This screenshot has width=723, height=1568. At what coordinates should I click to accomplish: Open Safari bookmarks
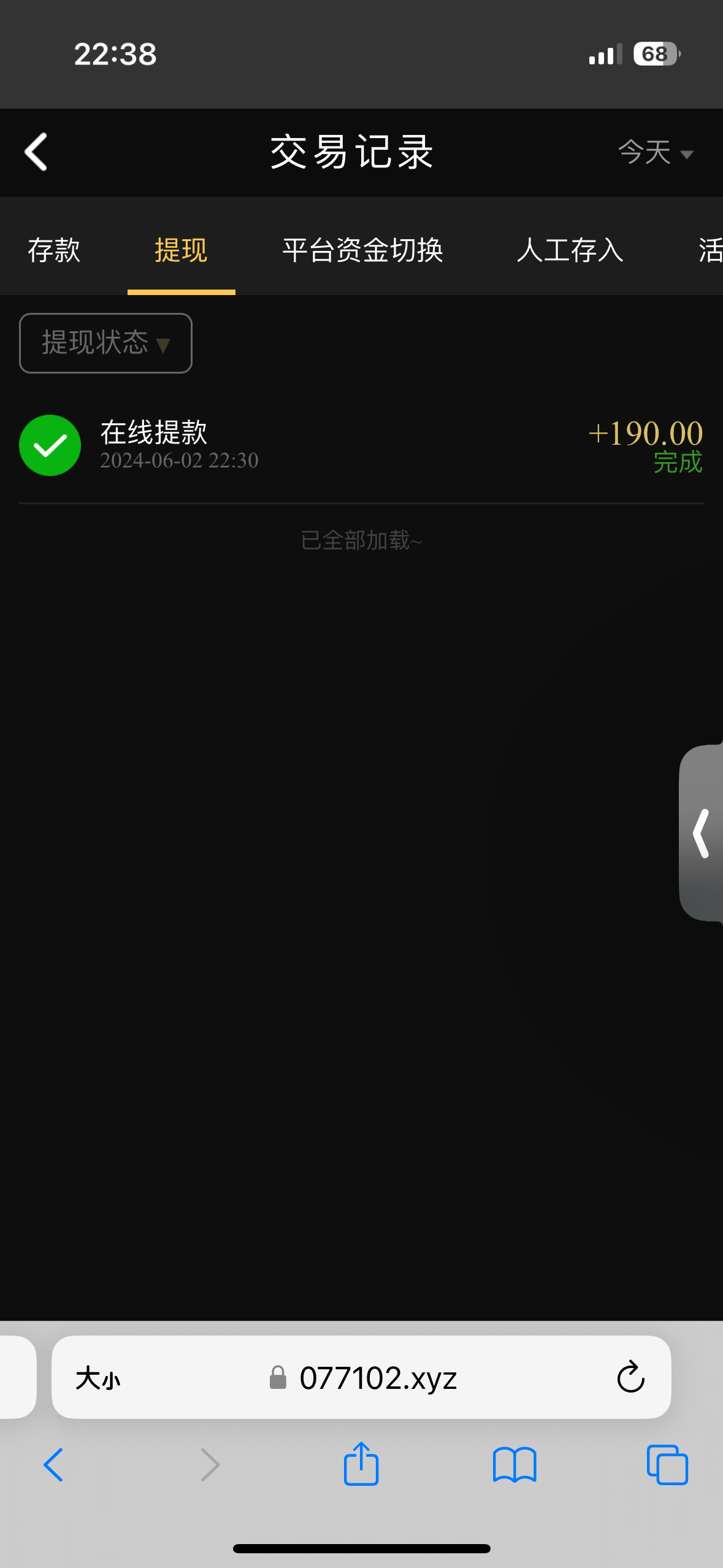515,1465
